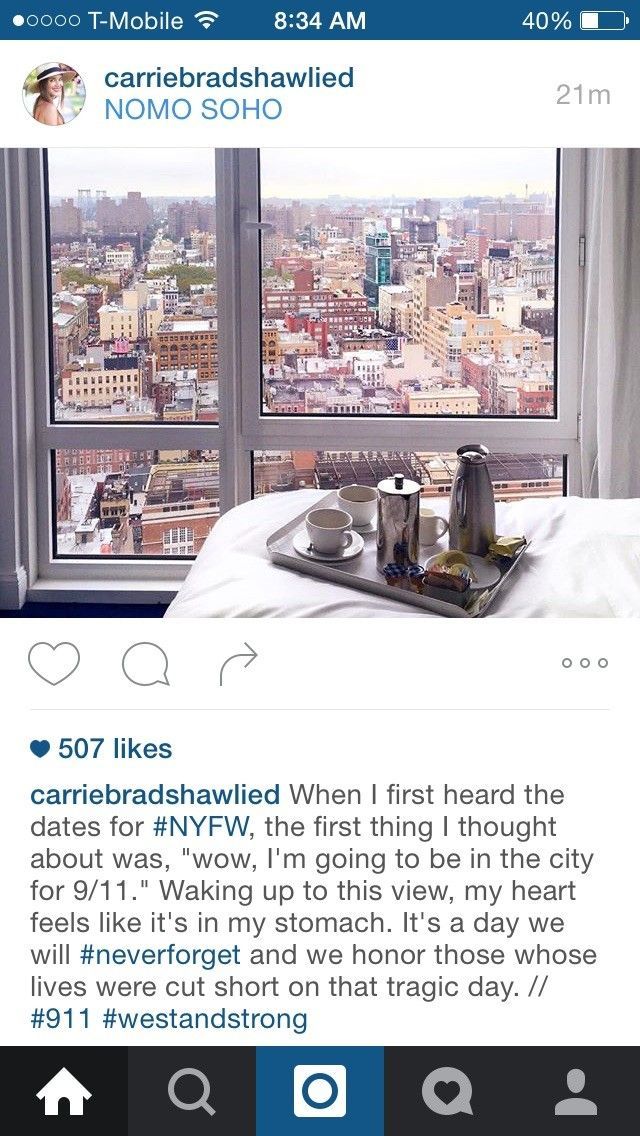Open the Camera tab
Image resolution: width=640 pixels, height=1136 pixels.
(x=320, y=1092)
